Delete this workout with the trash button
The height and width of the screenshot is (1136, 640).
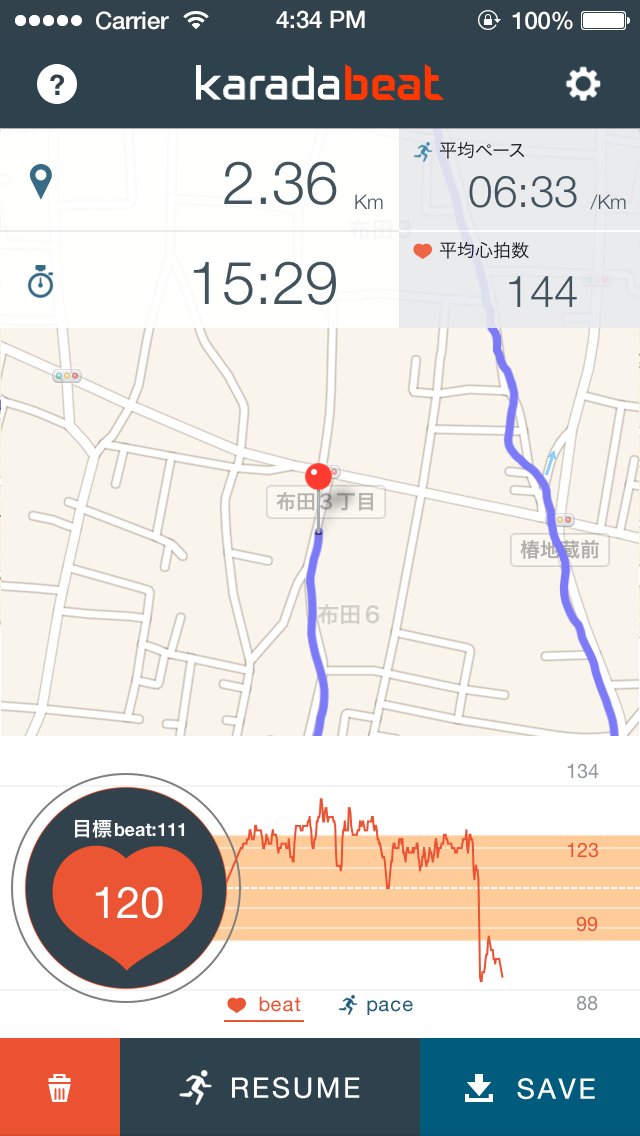pos(60,1088)
